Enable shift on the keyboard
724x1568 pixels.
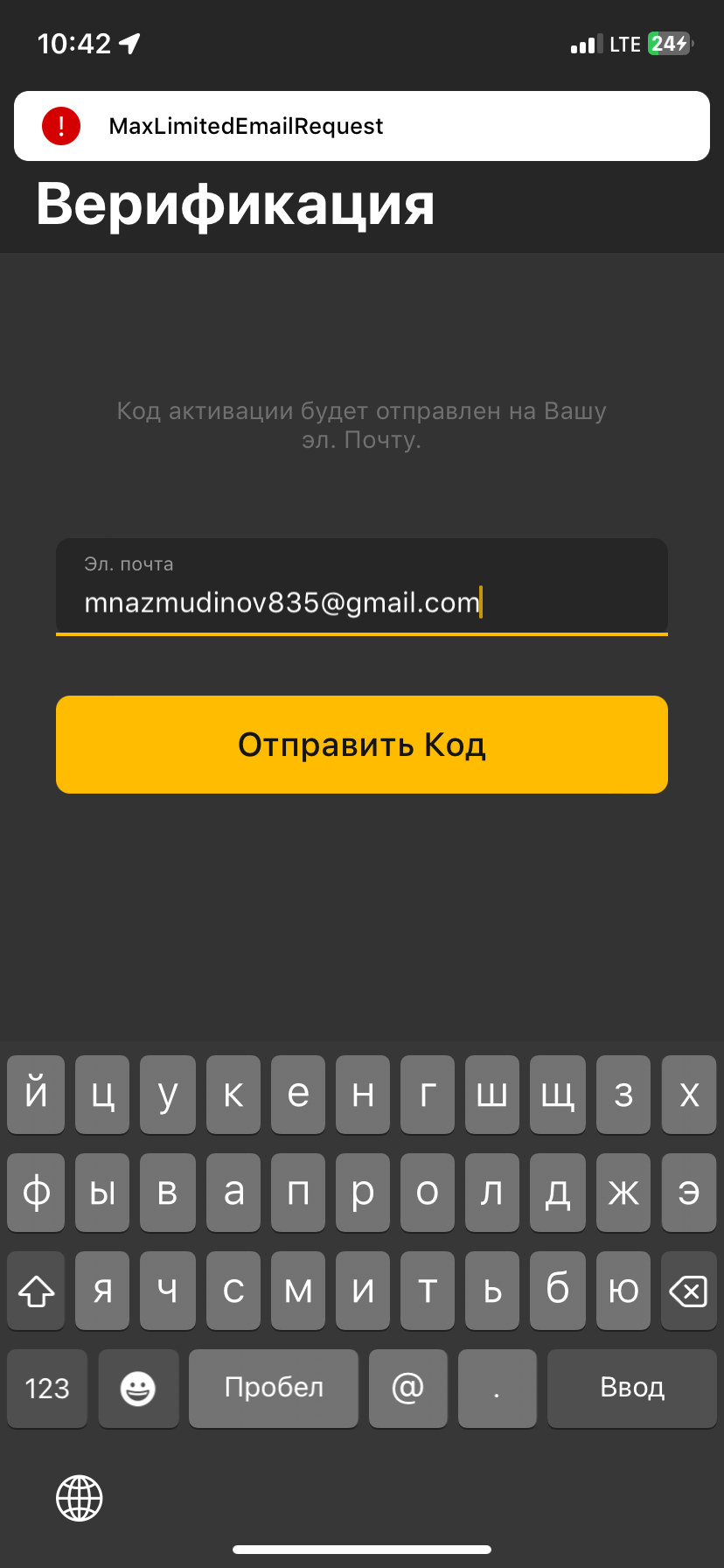36,1291
